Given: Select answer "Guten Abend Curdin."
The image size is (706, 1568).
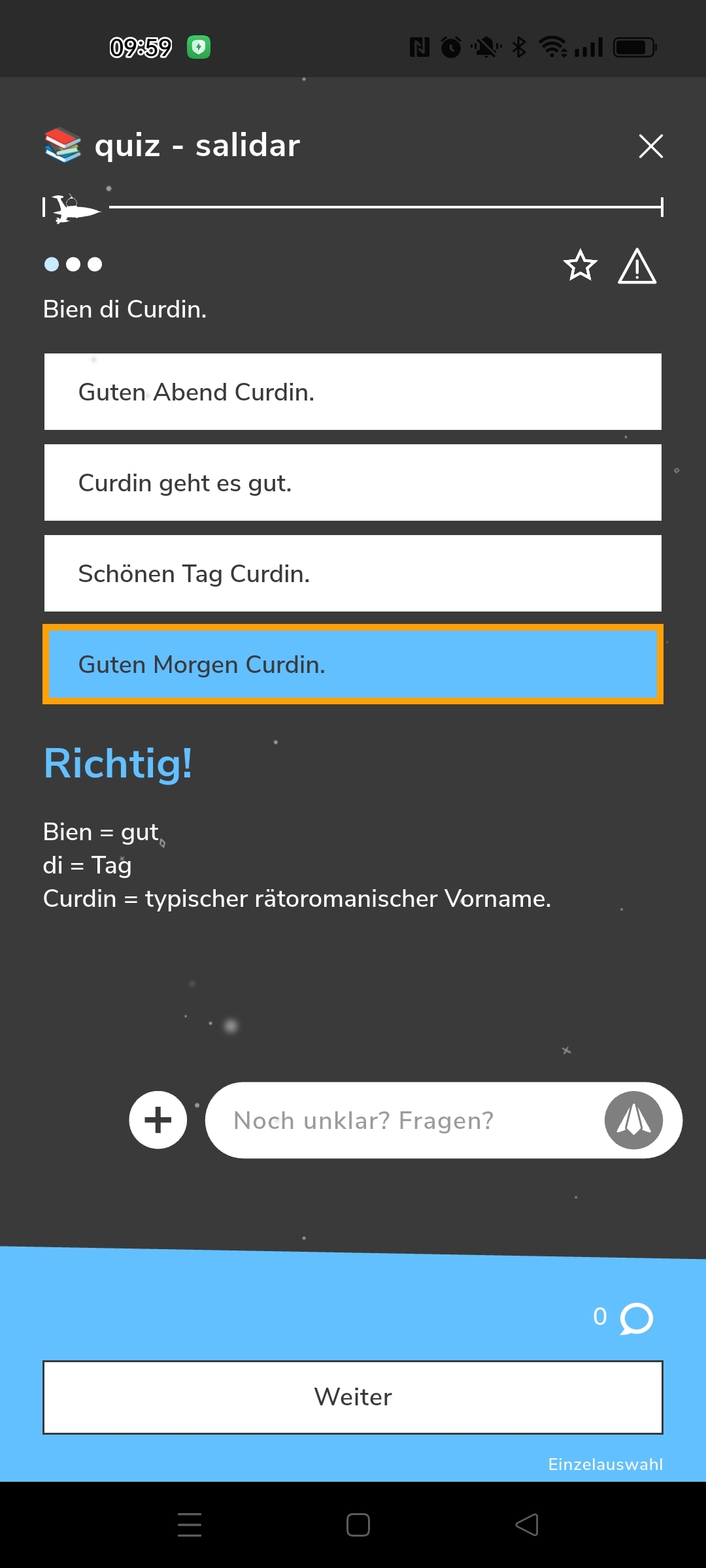Looking at the screenshot, I should 353,392.
